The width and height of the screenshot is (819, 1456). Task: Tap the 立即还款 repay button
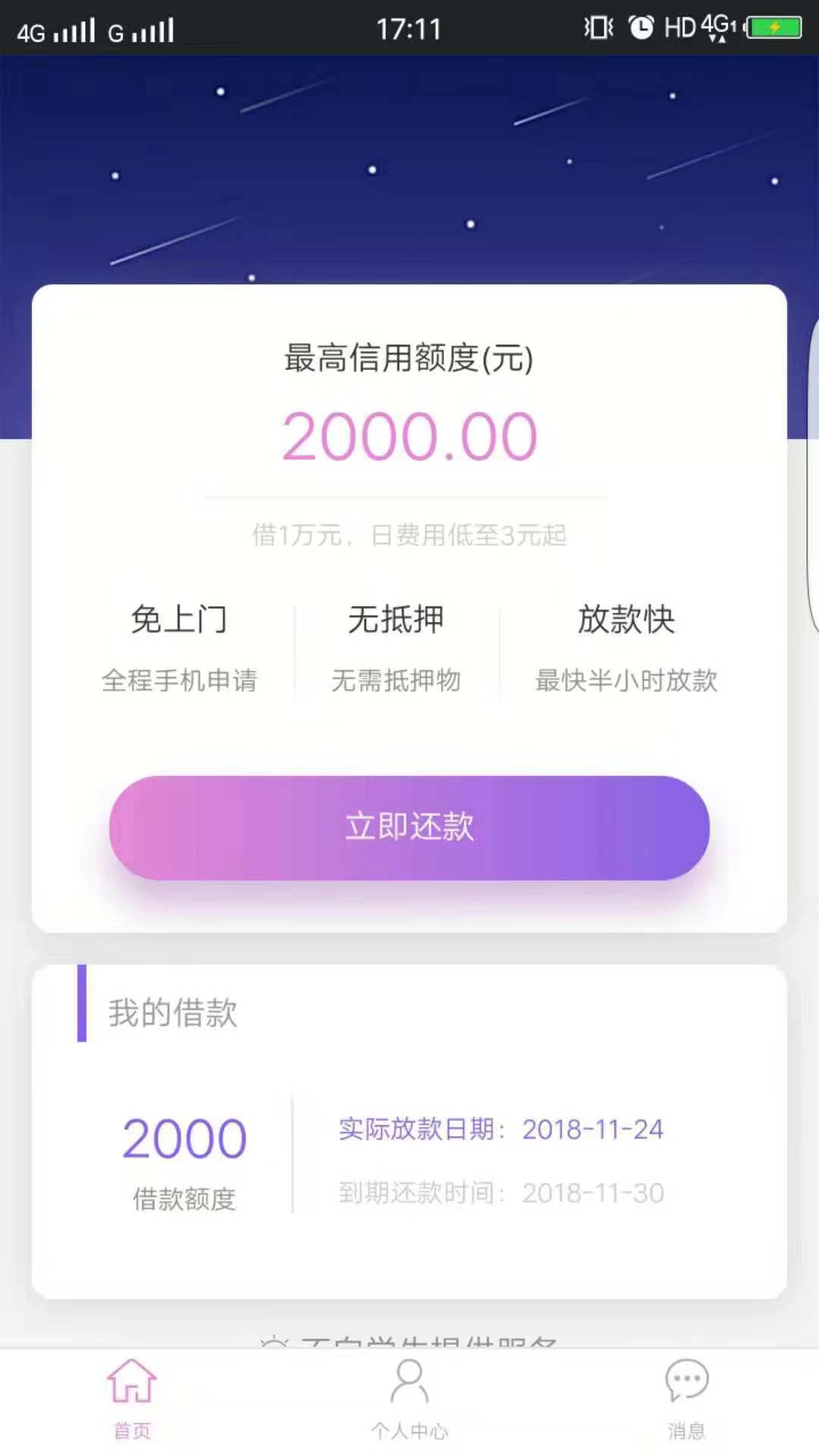tap(409, 827)
